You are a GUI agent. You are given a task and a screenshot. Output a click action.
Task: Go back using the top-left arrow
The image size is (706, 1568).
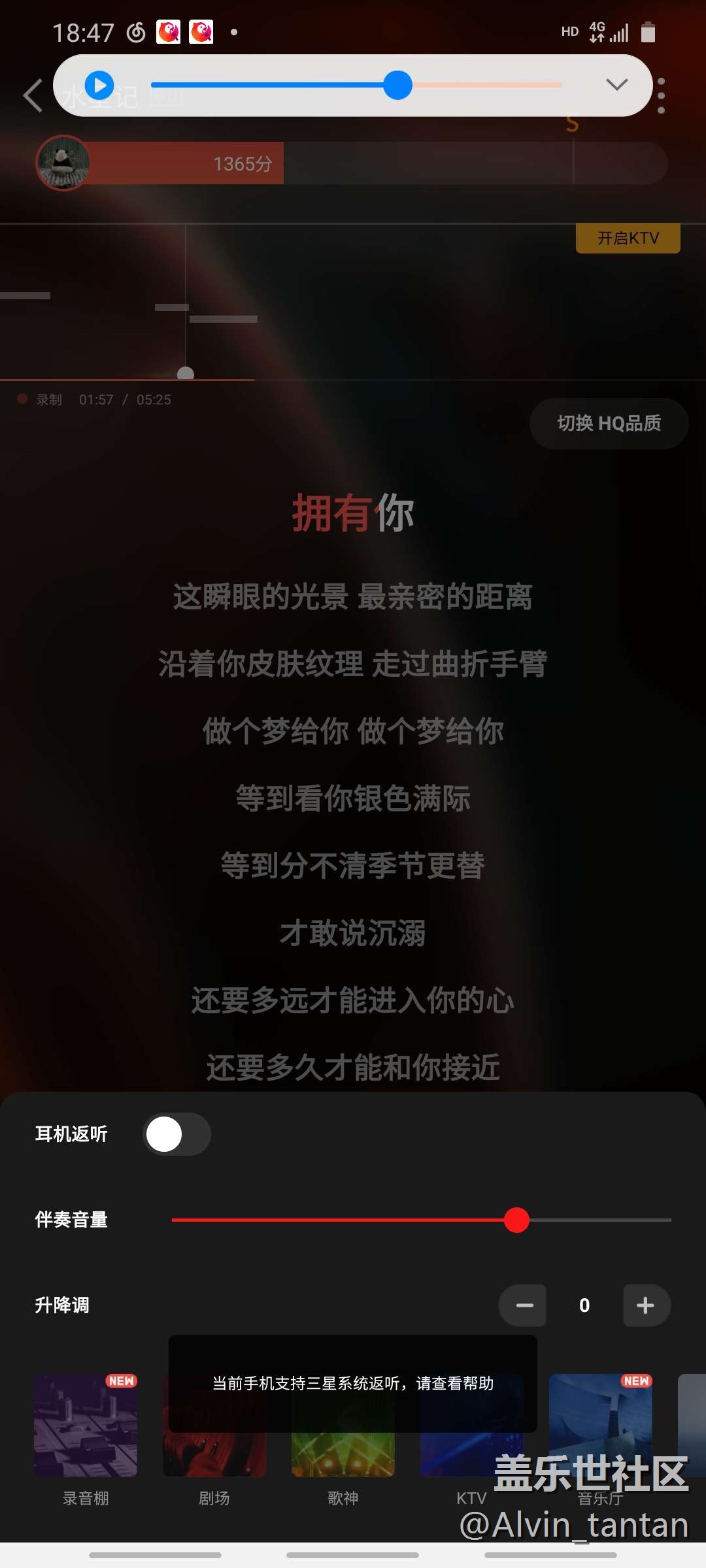click(x=33, y=95)
